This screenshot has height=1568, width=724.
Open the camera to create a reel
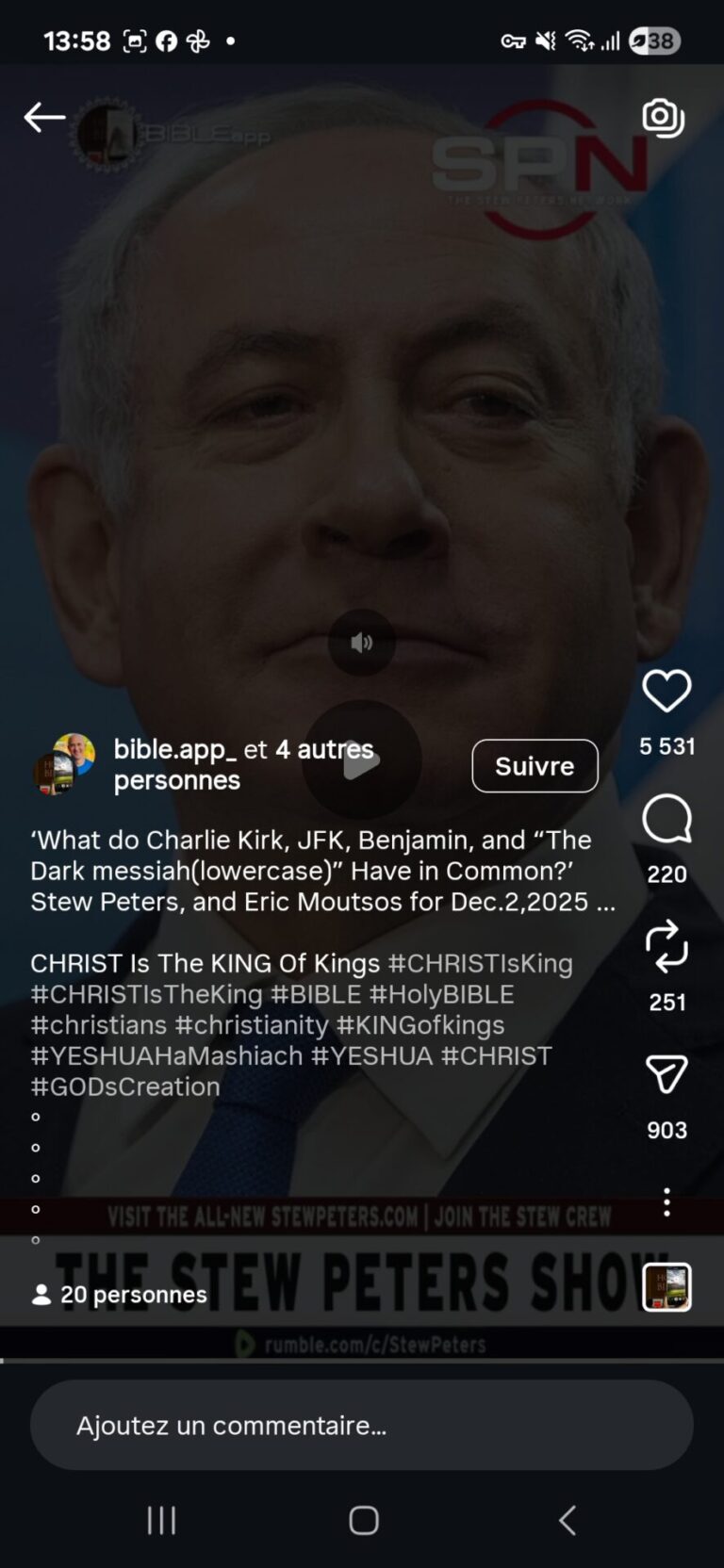663,118
